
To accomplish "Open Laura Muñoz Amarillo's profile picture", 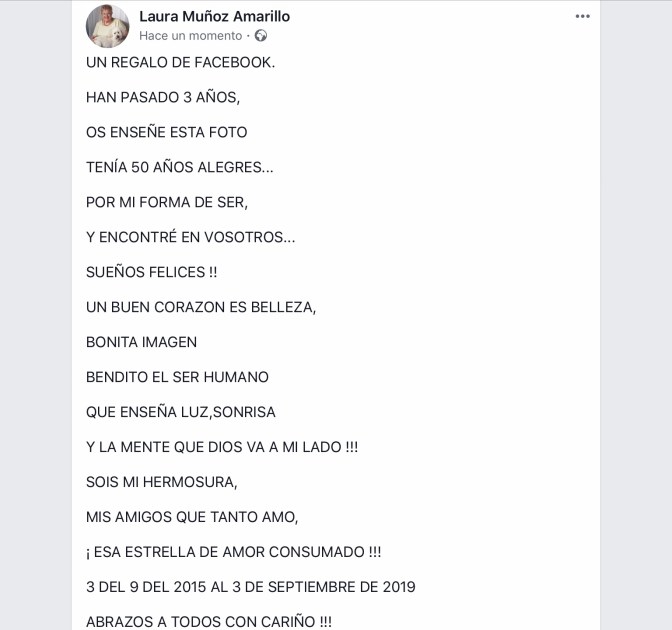I will [107, 26].
